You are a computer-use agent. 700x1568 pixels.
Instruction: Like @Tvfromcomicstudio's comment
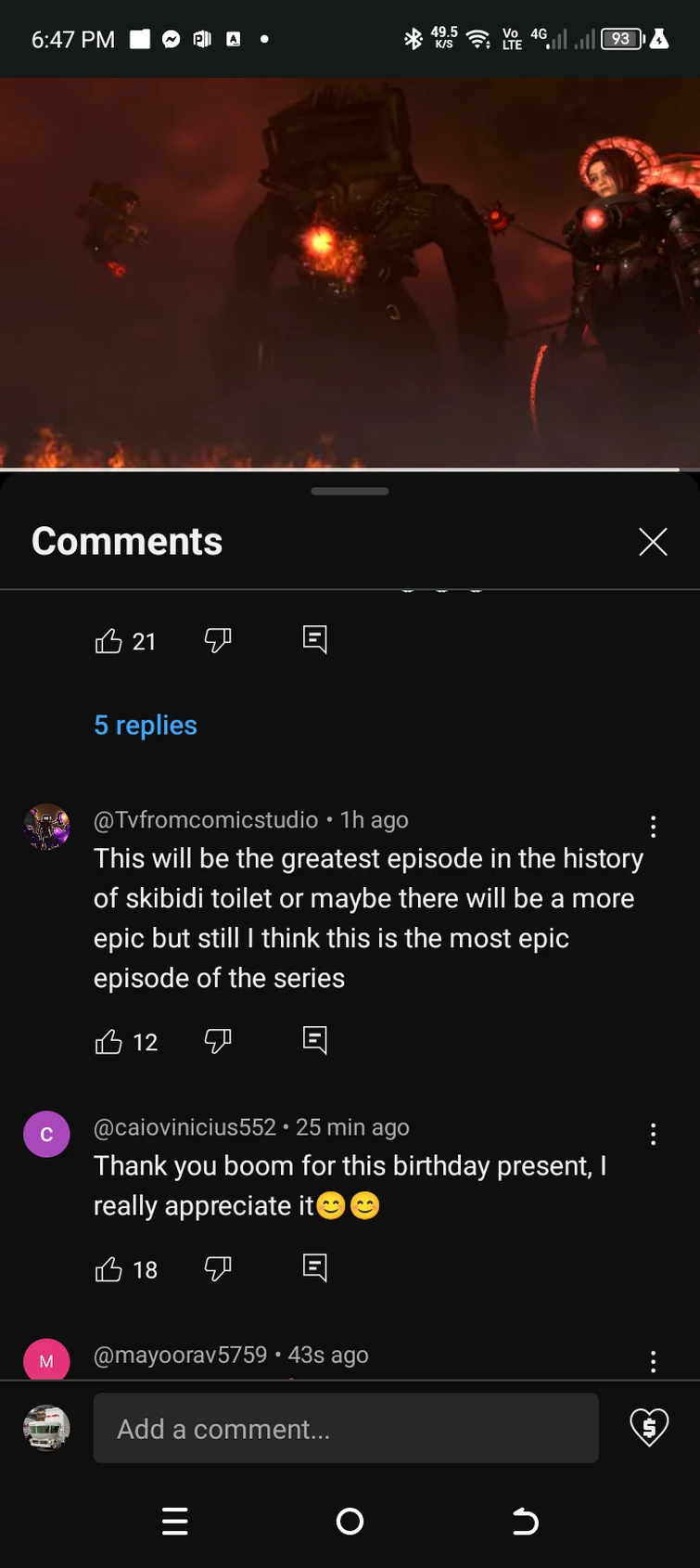click(108, 1042)
